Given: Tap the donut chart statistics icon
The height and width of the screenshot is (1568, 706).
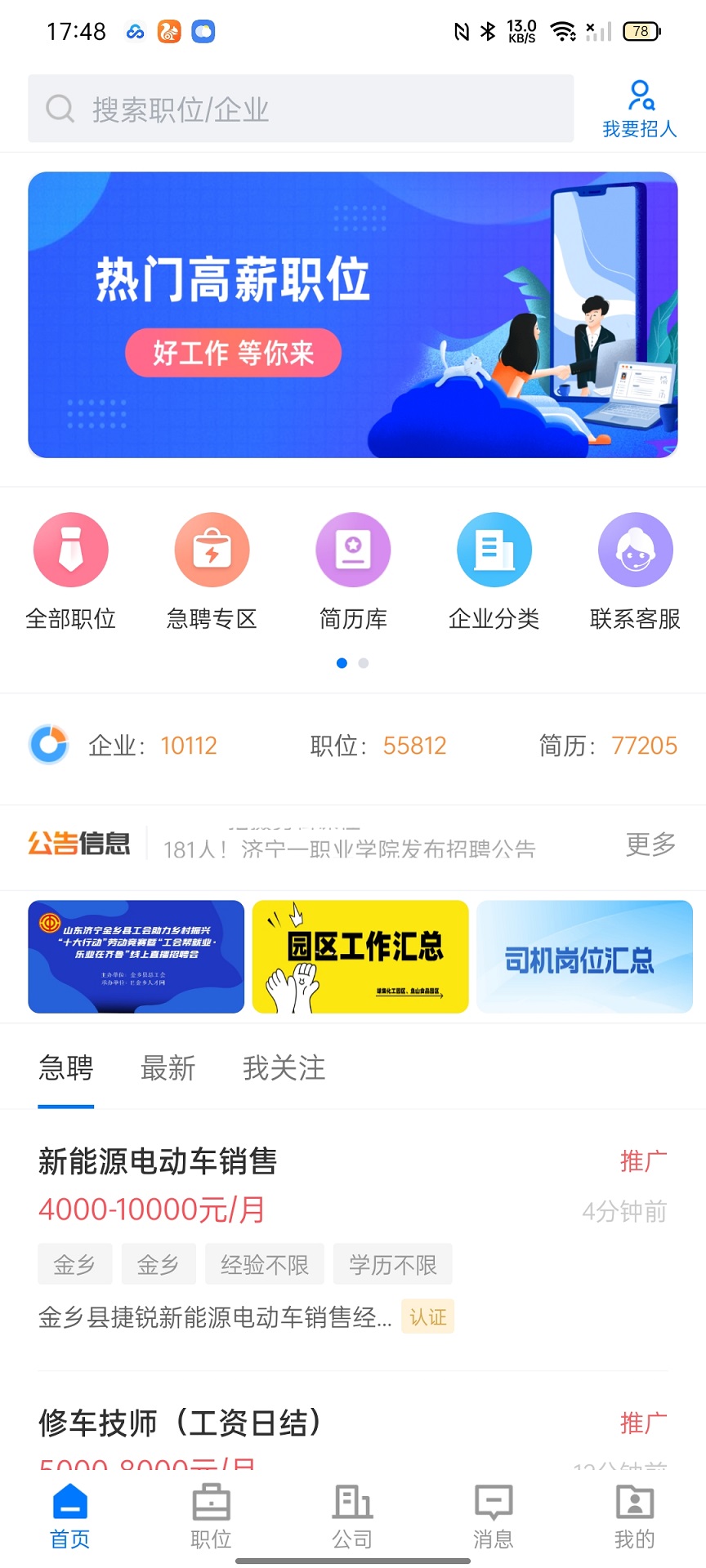Looking at the screenshot, I should coord(48,745).
